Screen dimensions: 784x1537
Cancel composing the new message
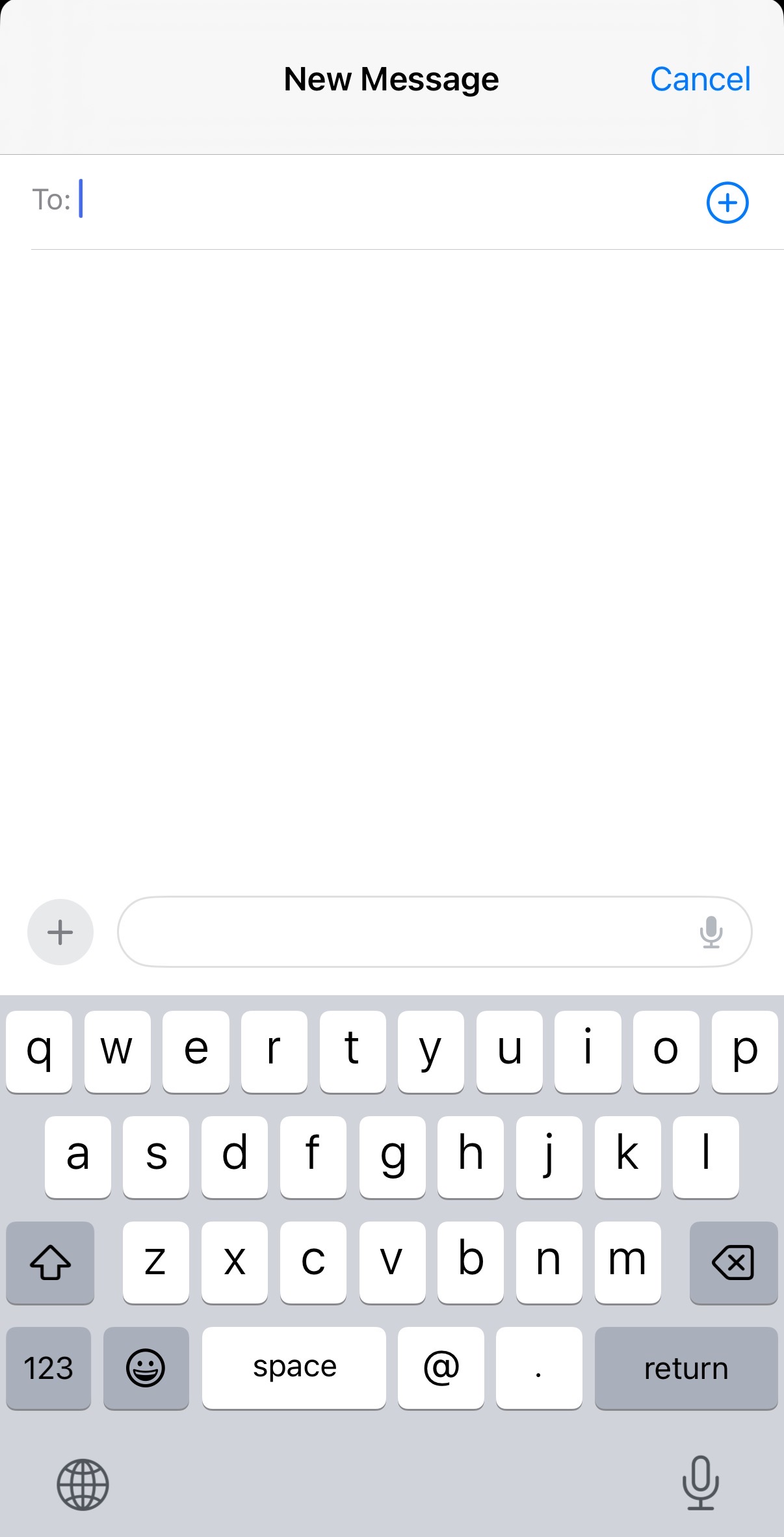click(x=702, y=79)
